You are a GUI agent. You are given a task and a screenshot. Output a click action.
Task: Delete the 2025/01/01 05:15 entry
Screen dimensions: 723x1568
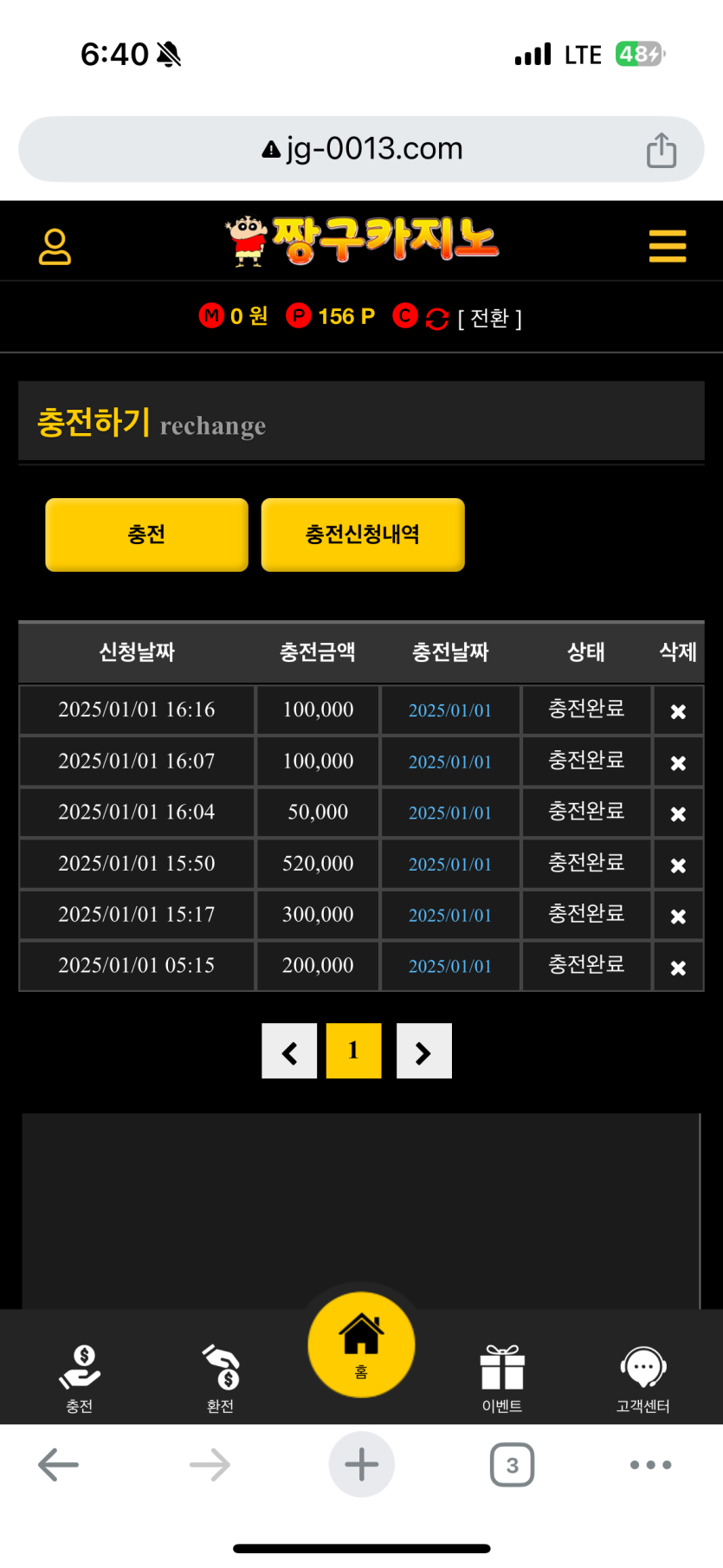point(678,967)
